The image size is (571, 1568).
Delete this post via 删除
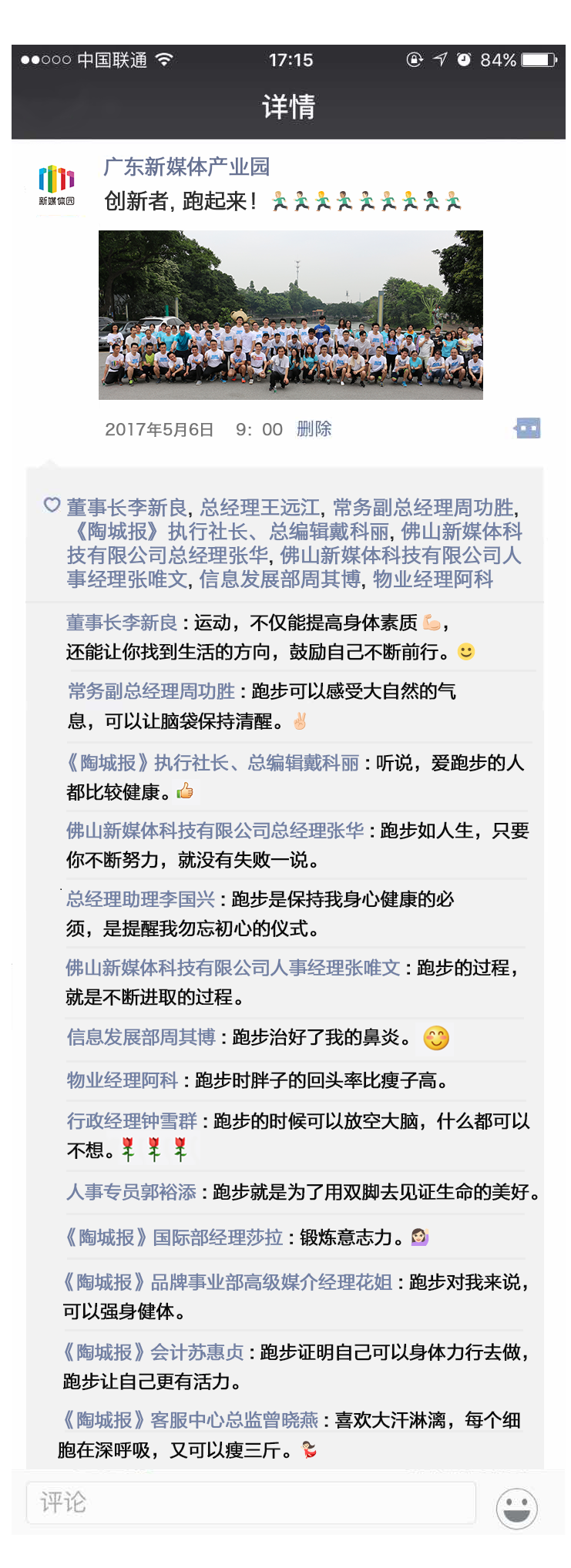(x=314, y=429)
